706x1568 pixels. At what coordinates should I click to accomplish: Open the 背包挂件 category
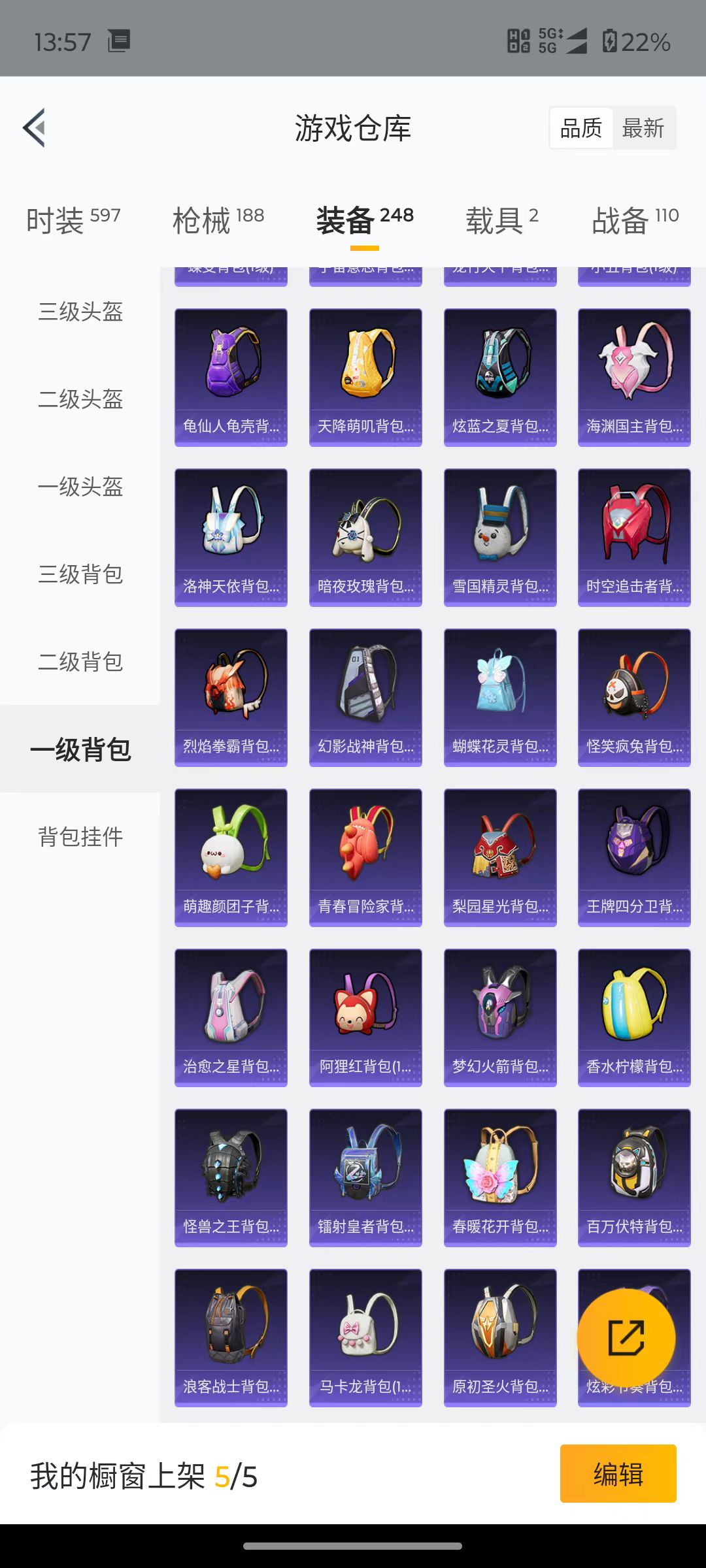coord(80,837)
